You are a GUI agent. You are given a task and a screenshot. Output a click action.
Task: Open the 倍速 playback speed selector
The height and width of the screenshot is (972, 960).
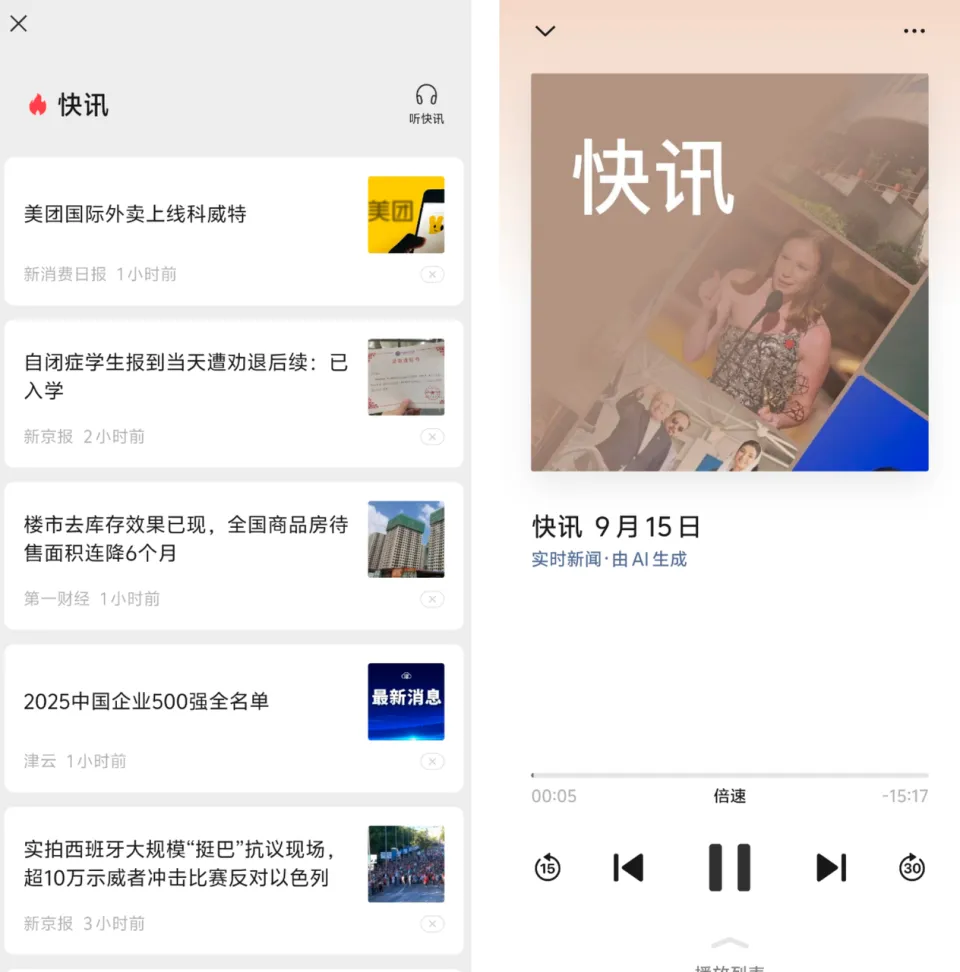729,796
